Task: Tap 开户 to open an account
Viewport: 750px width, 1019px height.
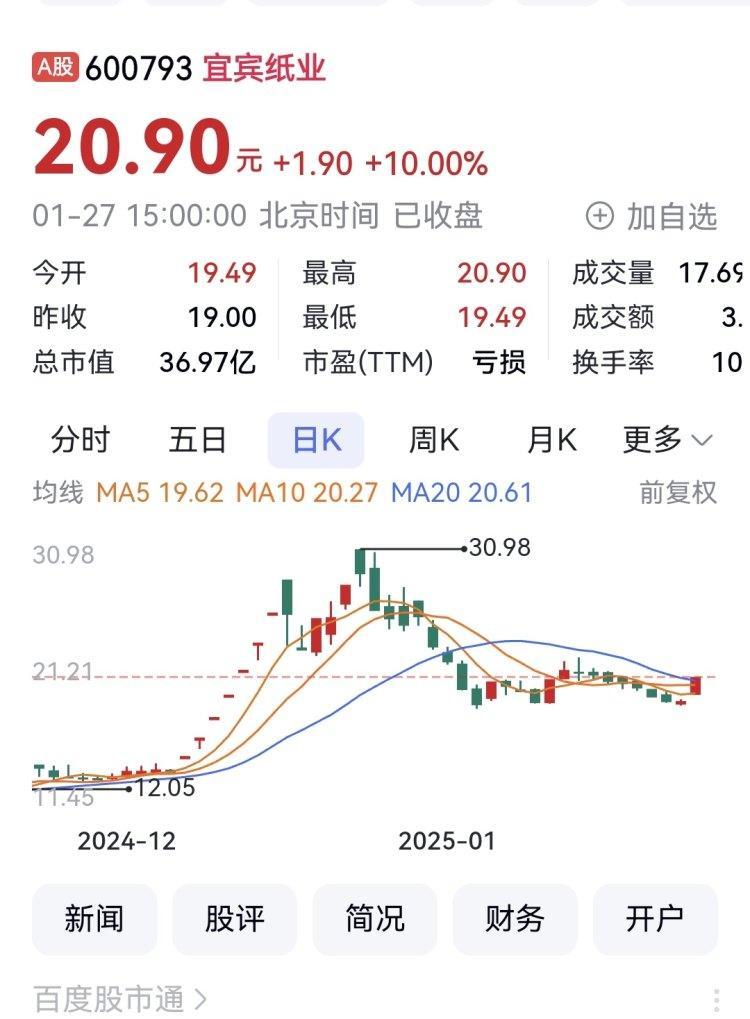Action: (655, 919)
